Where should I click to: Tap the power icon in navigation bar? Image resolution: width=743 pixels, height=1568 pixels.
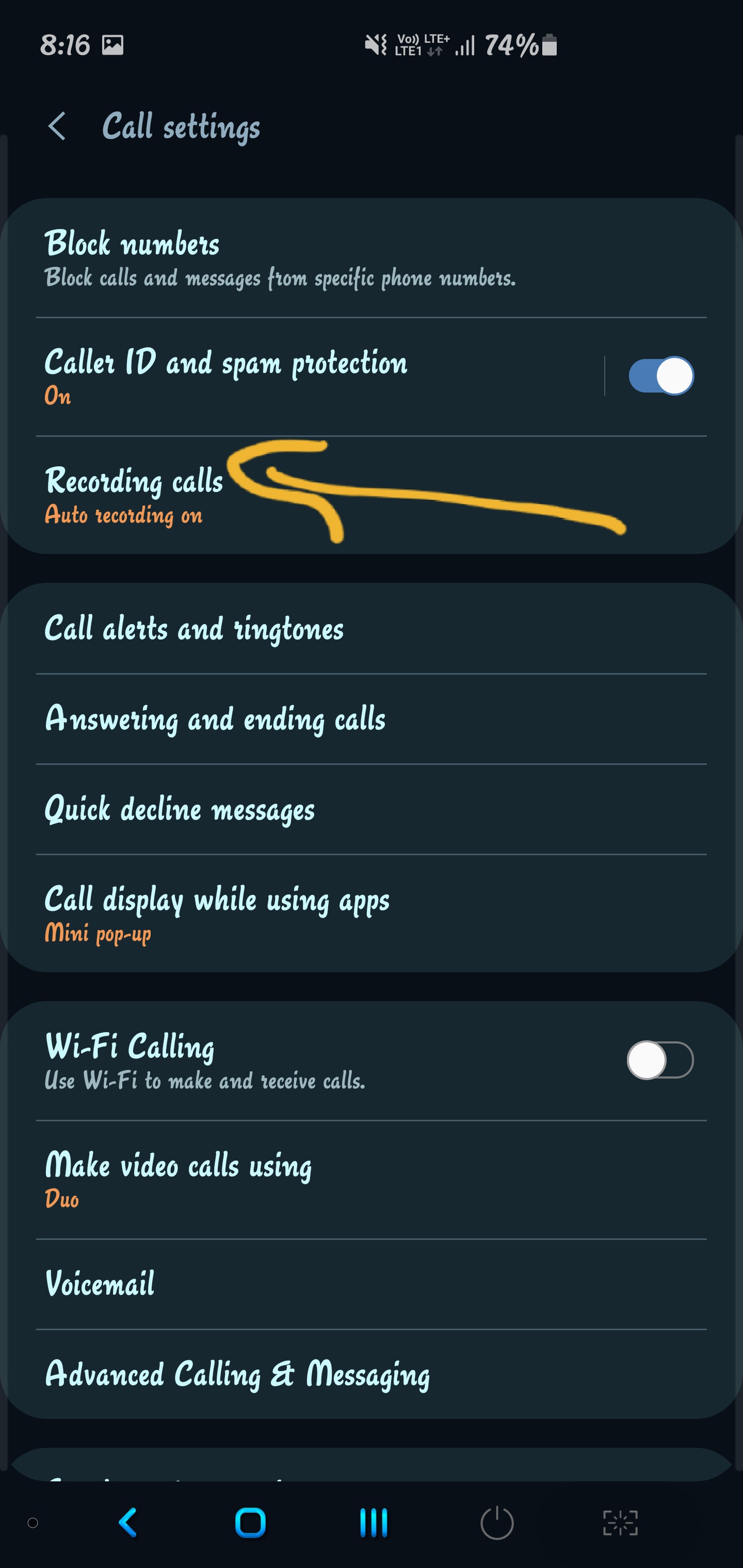coord(497,1523)
